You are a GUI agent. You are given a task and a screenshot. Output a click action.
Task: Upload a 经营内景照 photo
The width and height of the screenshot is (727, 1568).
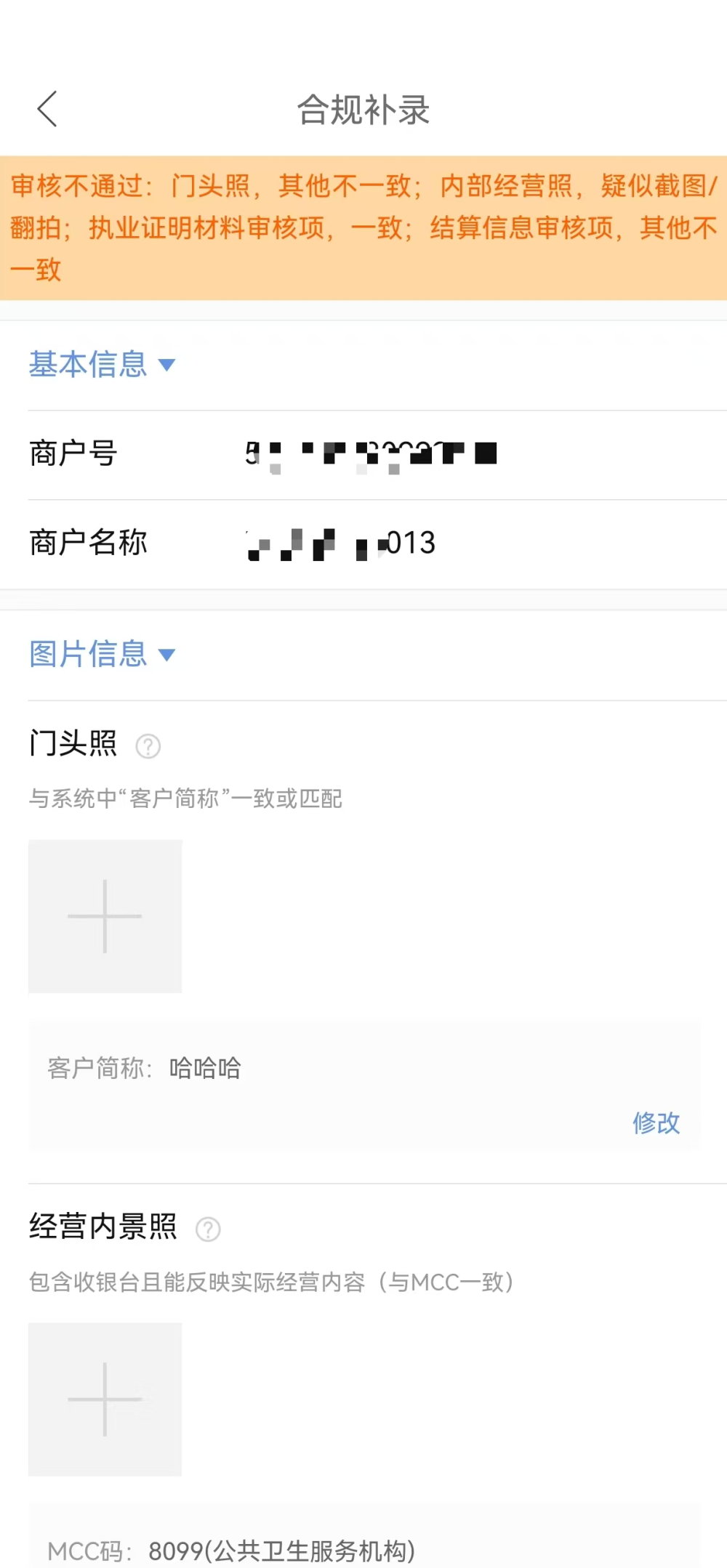105,1399
